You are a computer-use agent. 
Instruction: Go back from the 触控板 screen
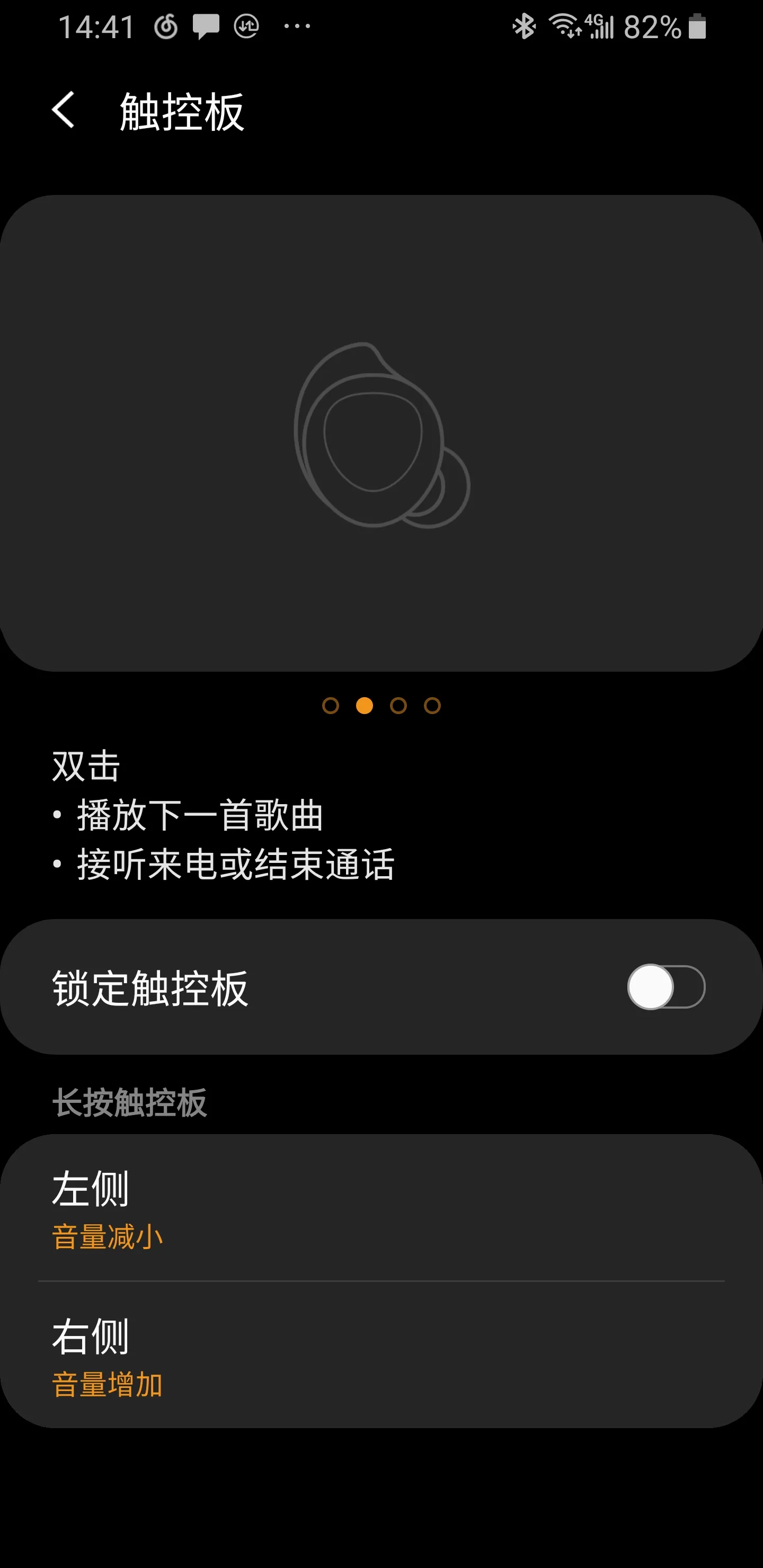point(64,110)
